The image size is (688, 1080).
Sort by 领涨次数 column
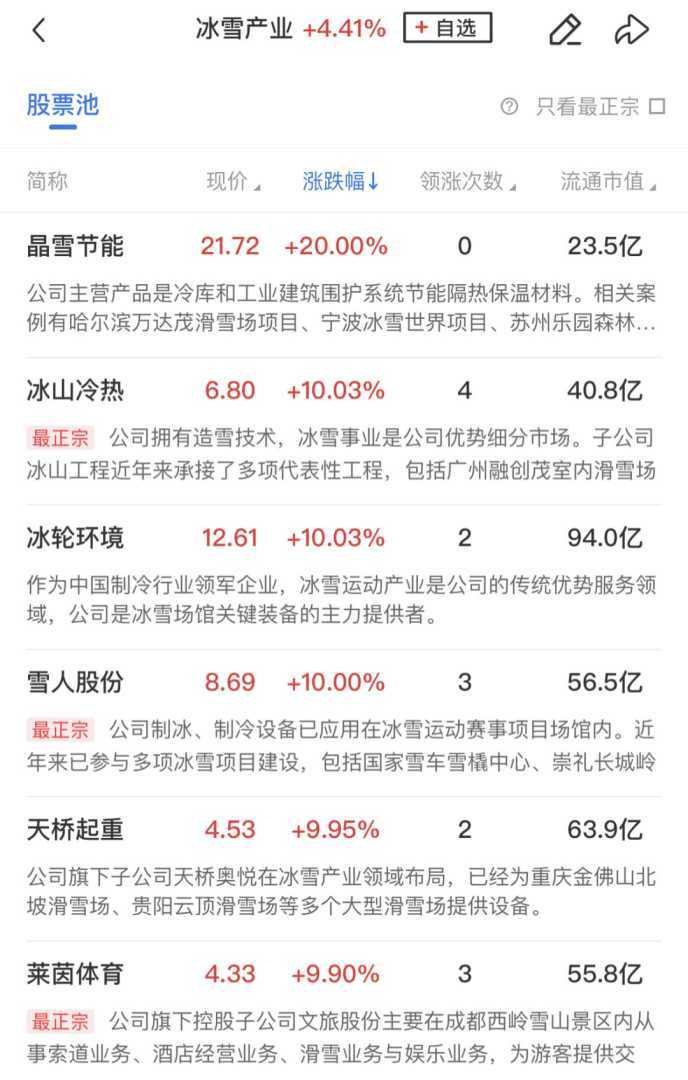[x=467, y=181]
